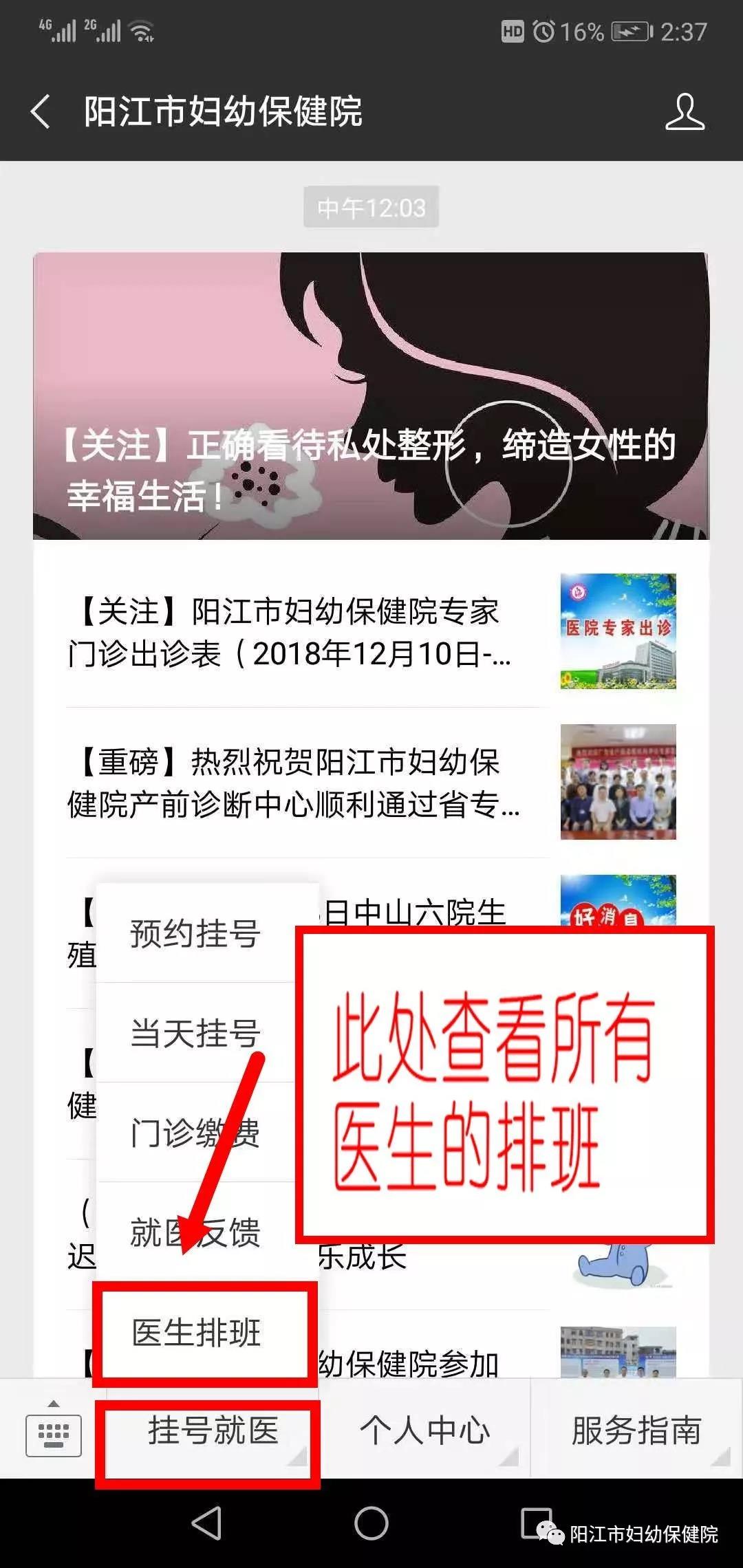Screen dimensions: 743x1568
Task: Select 就医反馈 in the popup menu
Action: click(x=195, y=1232)
